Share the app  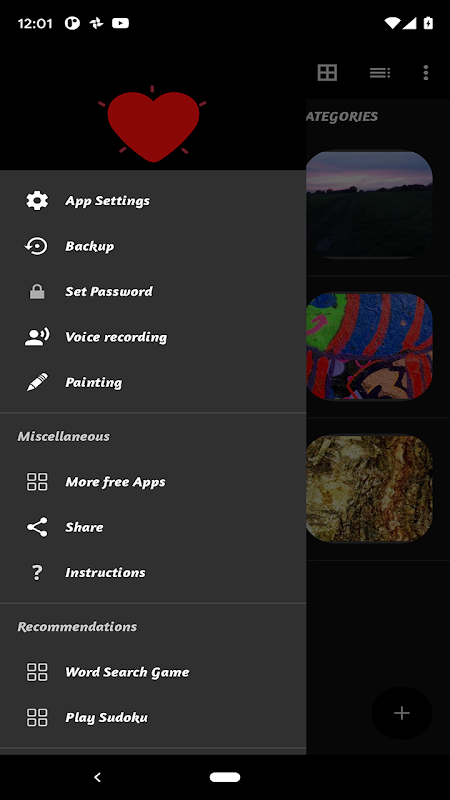tap(153, 527)
